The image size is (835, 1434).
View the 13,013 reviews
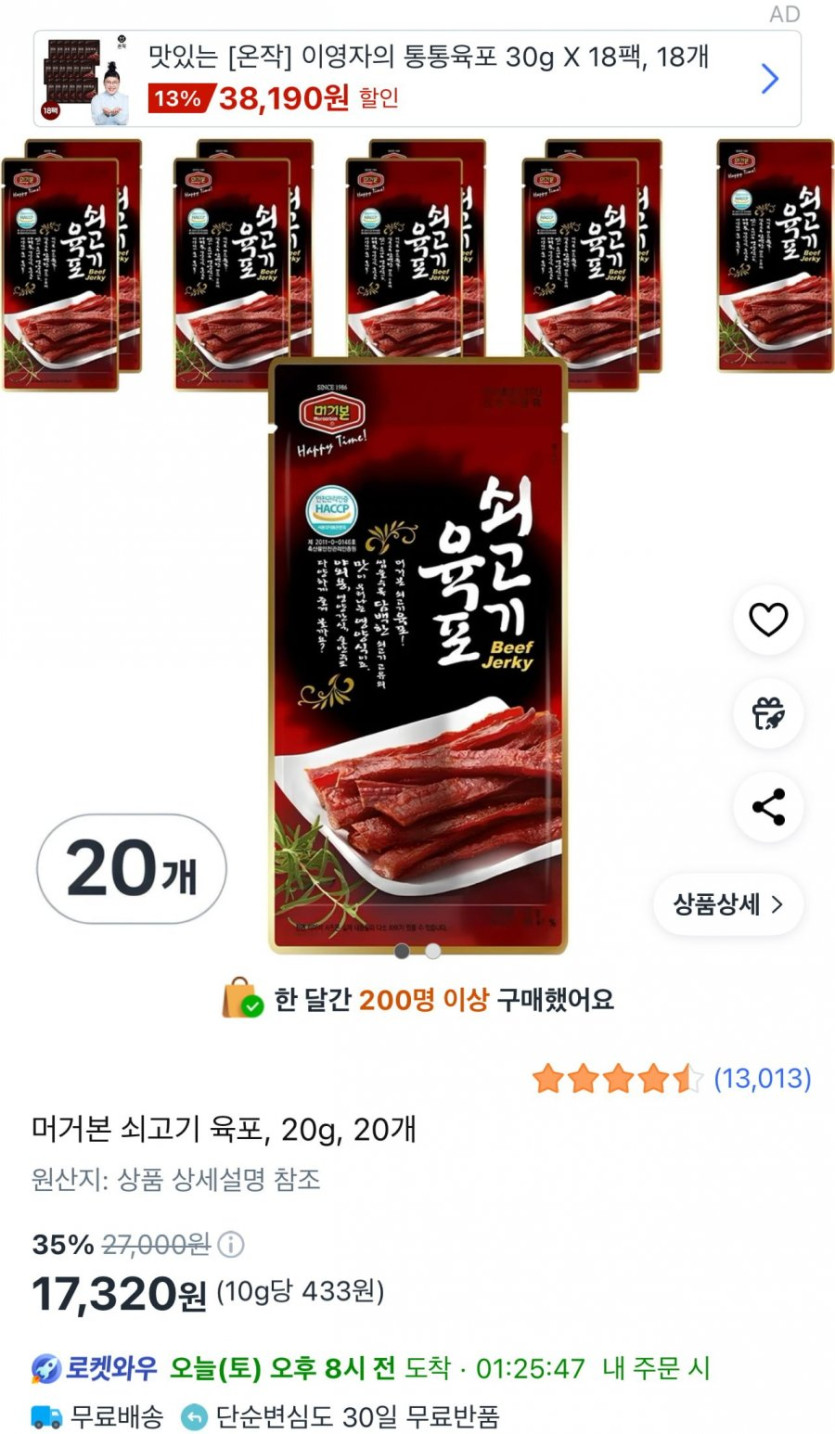761,1079
